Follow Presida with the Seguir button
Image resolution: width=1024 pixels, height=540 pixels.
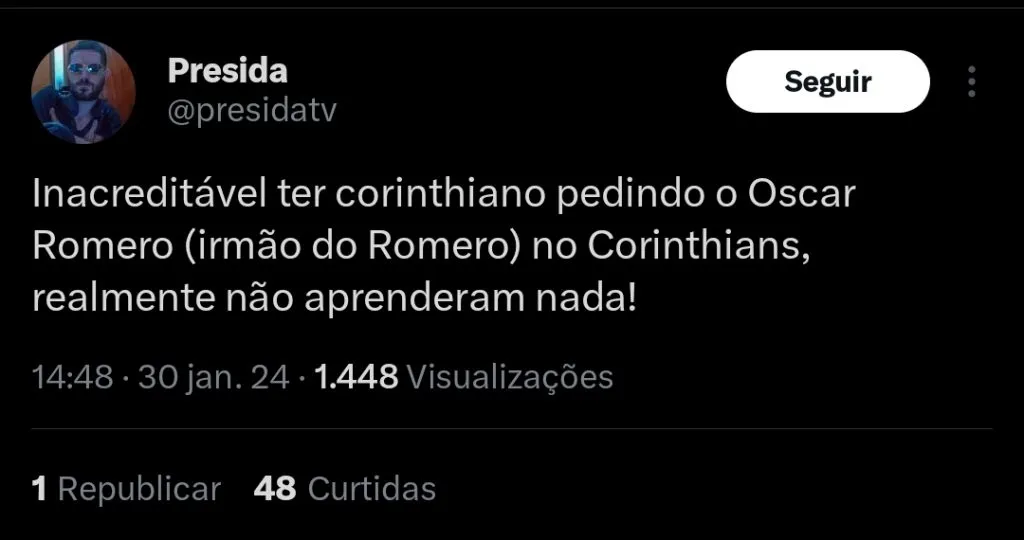point(827,82)
